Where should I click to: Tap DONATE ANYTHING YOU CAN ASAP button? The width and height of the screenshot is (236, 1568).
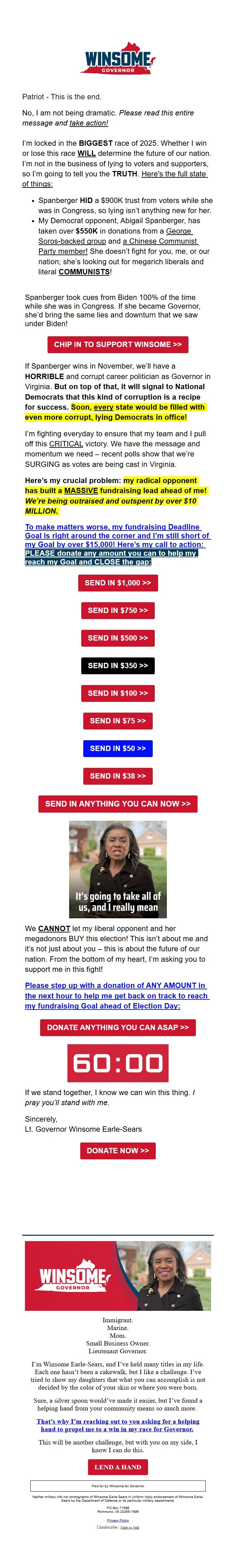[118, 1027]
